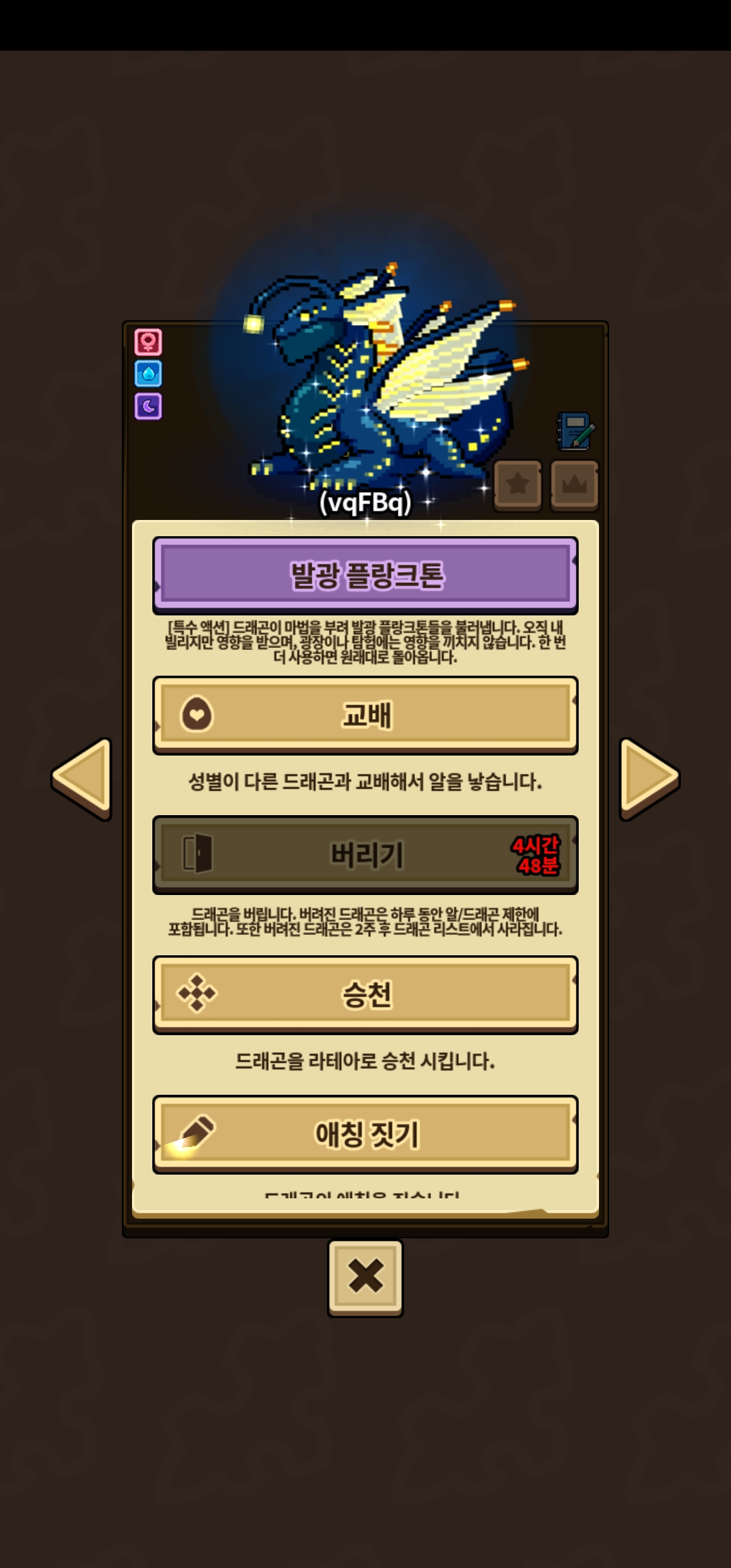The height and width of the screenshot is (1568, 731).
Task: Tap the 버리기 abandon button
Action: click(x=365, y=854)
